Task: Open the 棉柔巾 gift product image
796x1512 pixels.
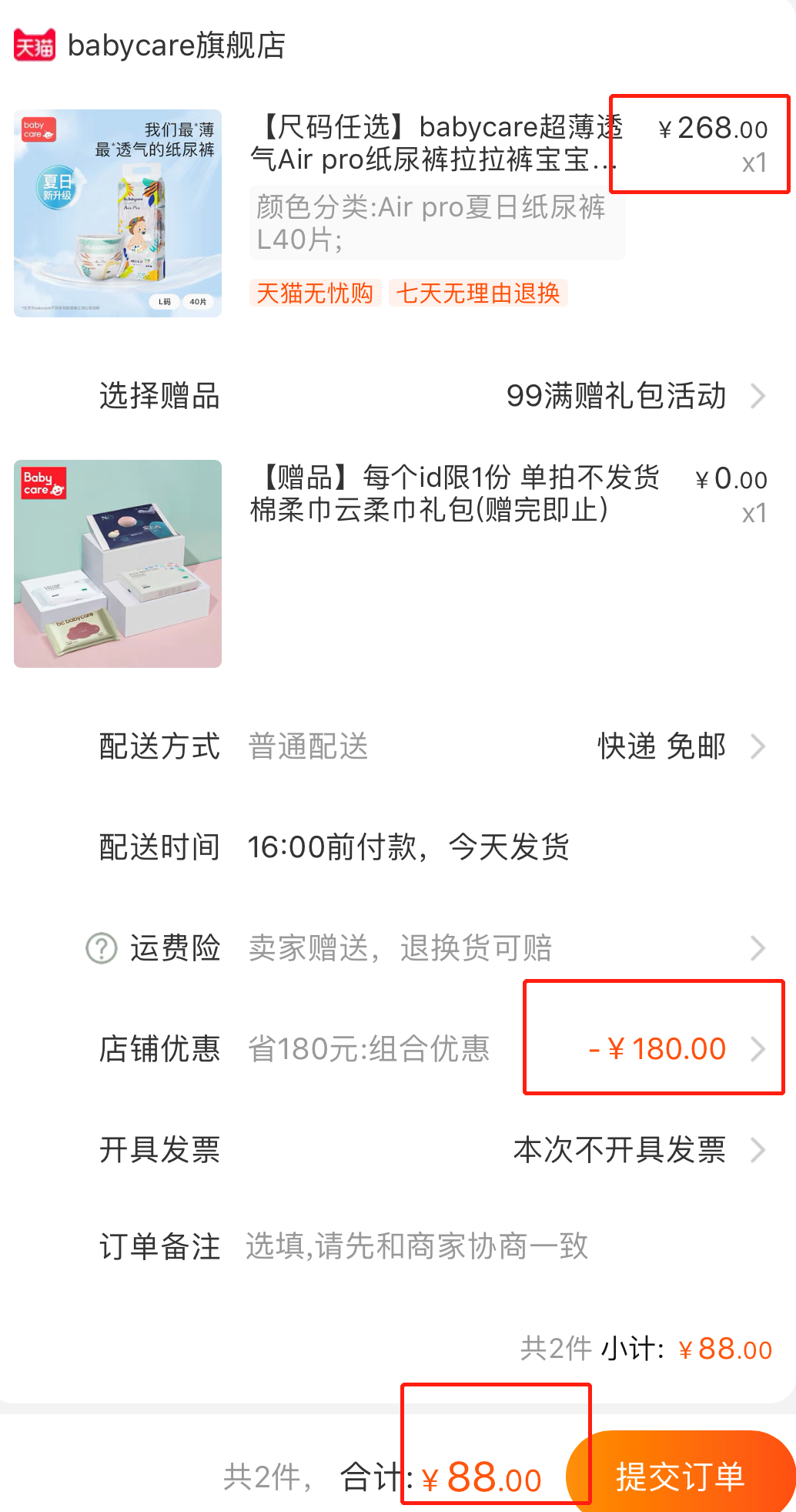Action: point(118,564)
